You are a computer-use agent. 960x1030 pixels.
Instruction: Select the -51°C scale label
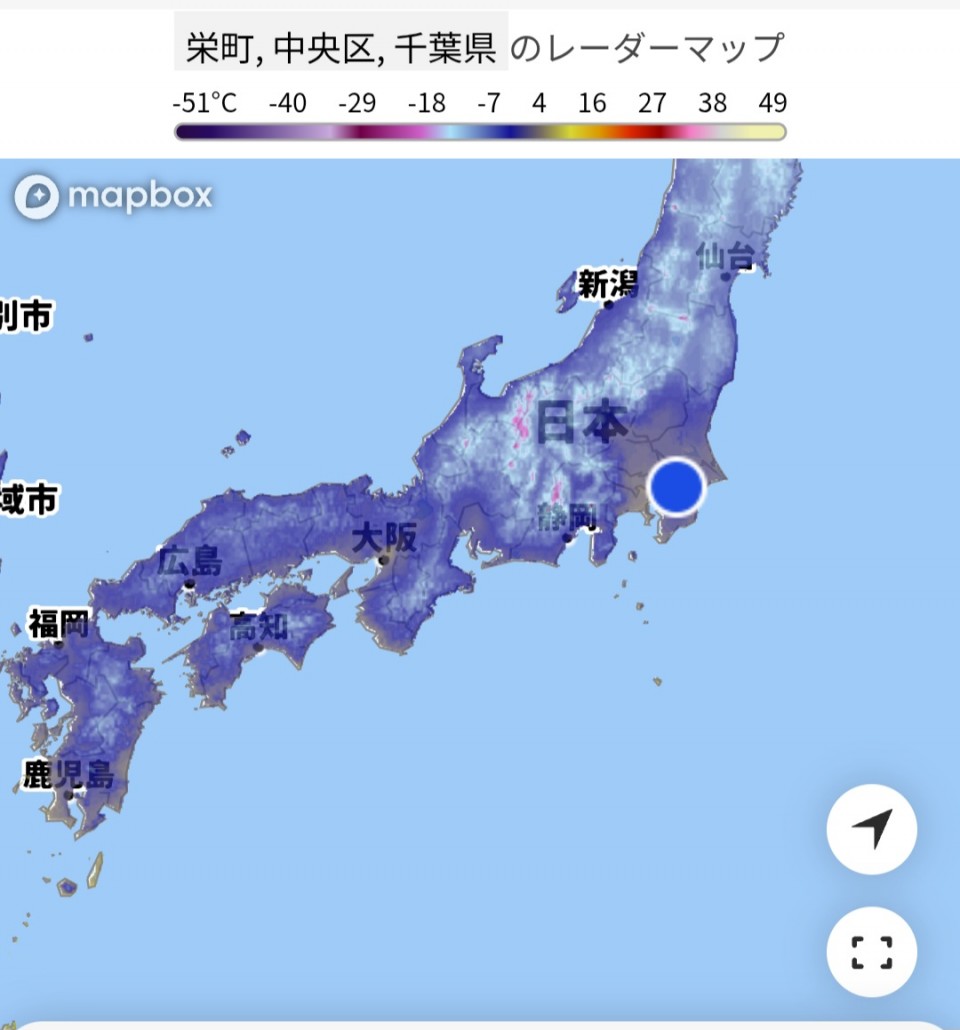tap(203, 103)
